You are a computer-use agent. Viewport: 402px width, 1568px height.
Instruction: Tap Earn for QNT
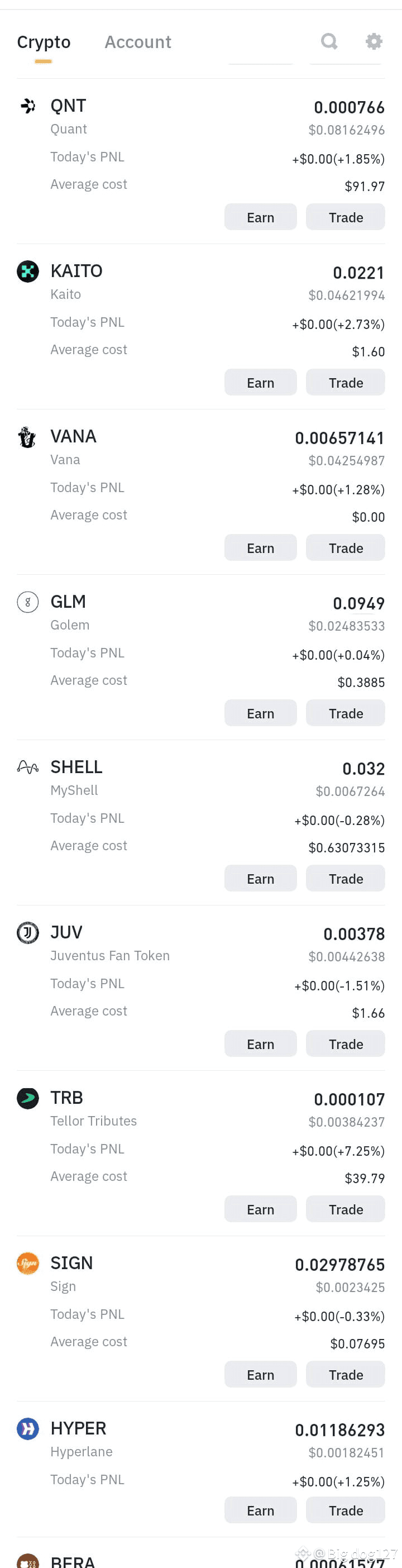pyautogui.click(x=260, y=217)
